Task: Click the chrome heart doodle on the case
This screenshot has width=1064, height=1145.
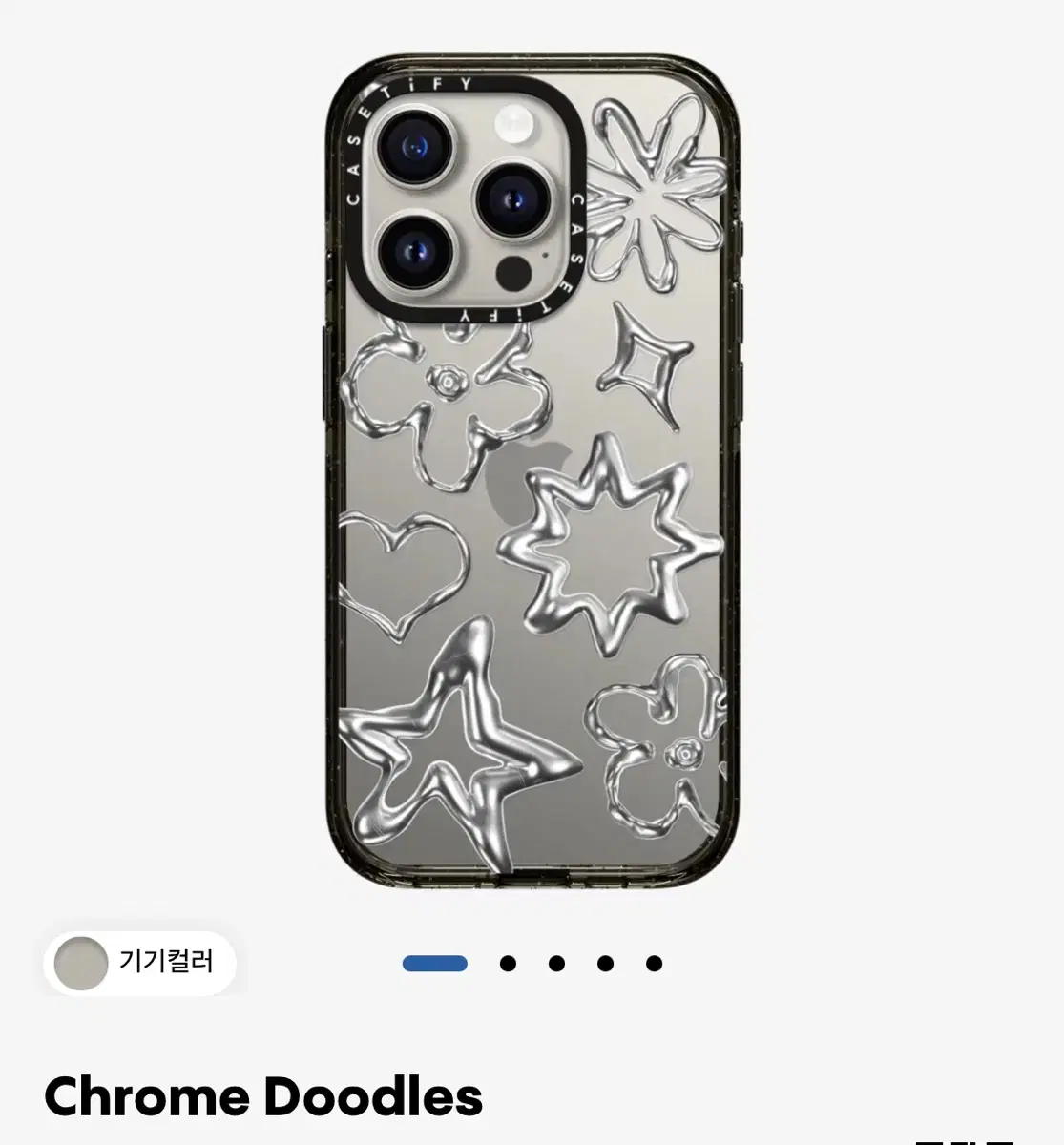Action: click(x=401, y=572)
